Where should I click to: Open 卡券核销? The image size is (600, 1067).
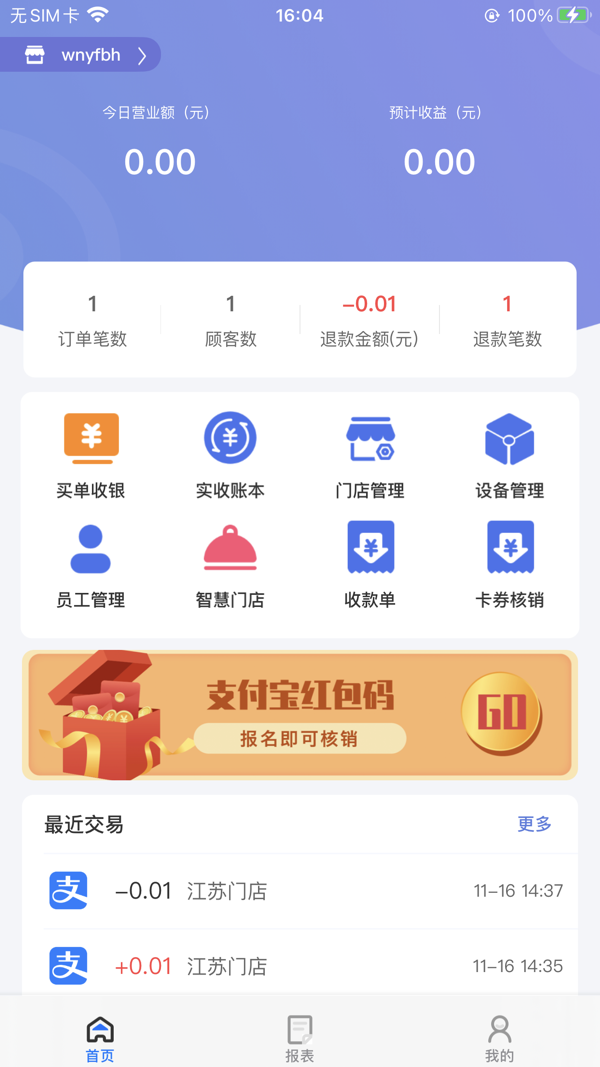pos(509,565)
